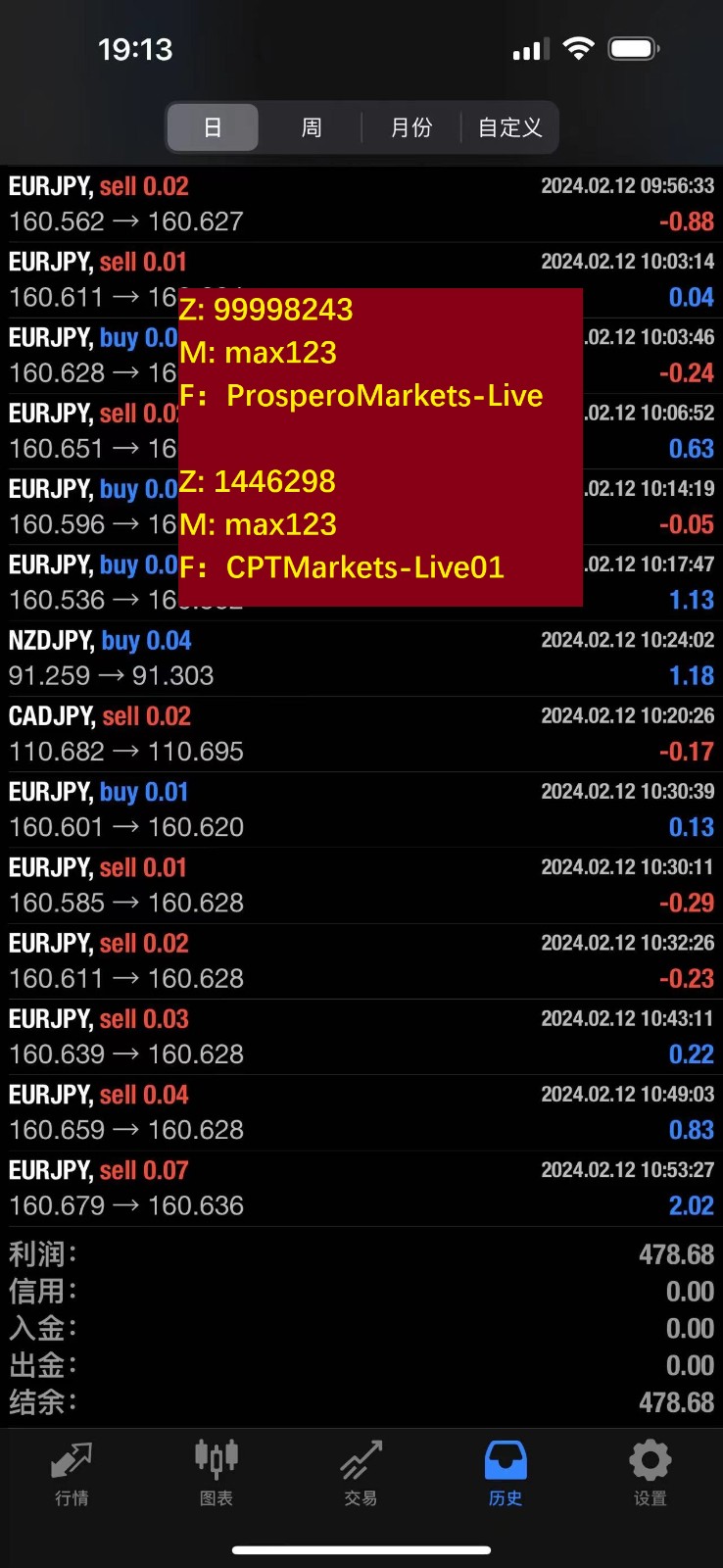Screen dimensions: 723x1568
Task: View the EURJPY sell 0.04 trade details
Action: (361, 1112)
